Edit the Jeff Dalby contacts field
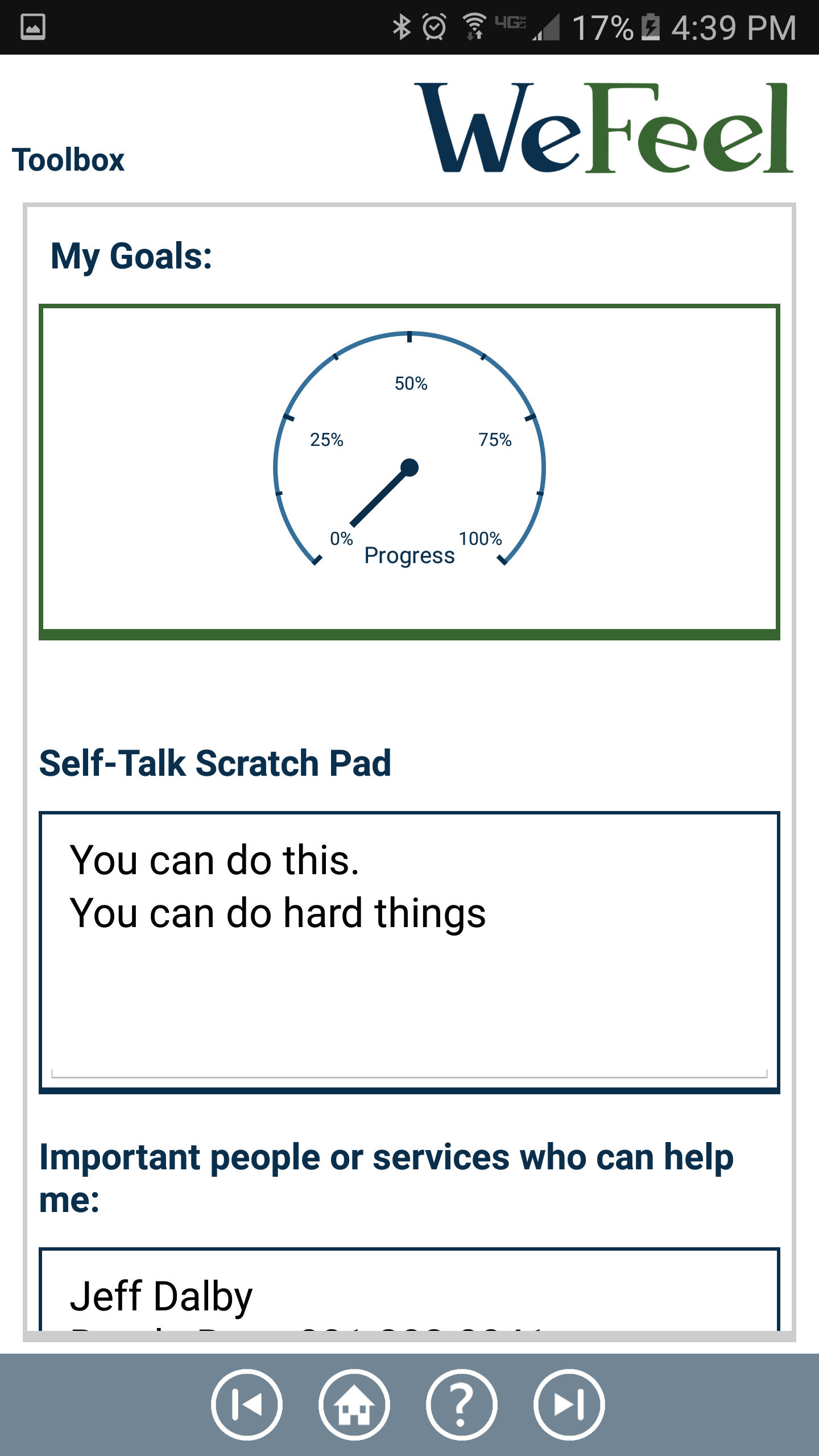 coord(409,1289)
